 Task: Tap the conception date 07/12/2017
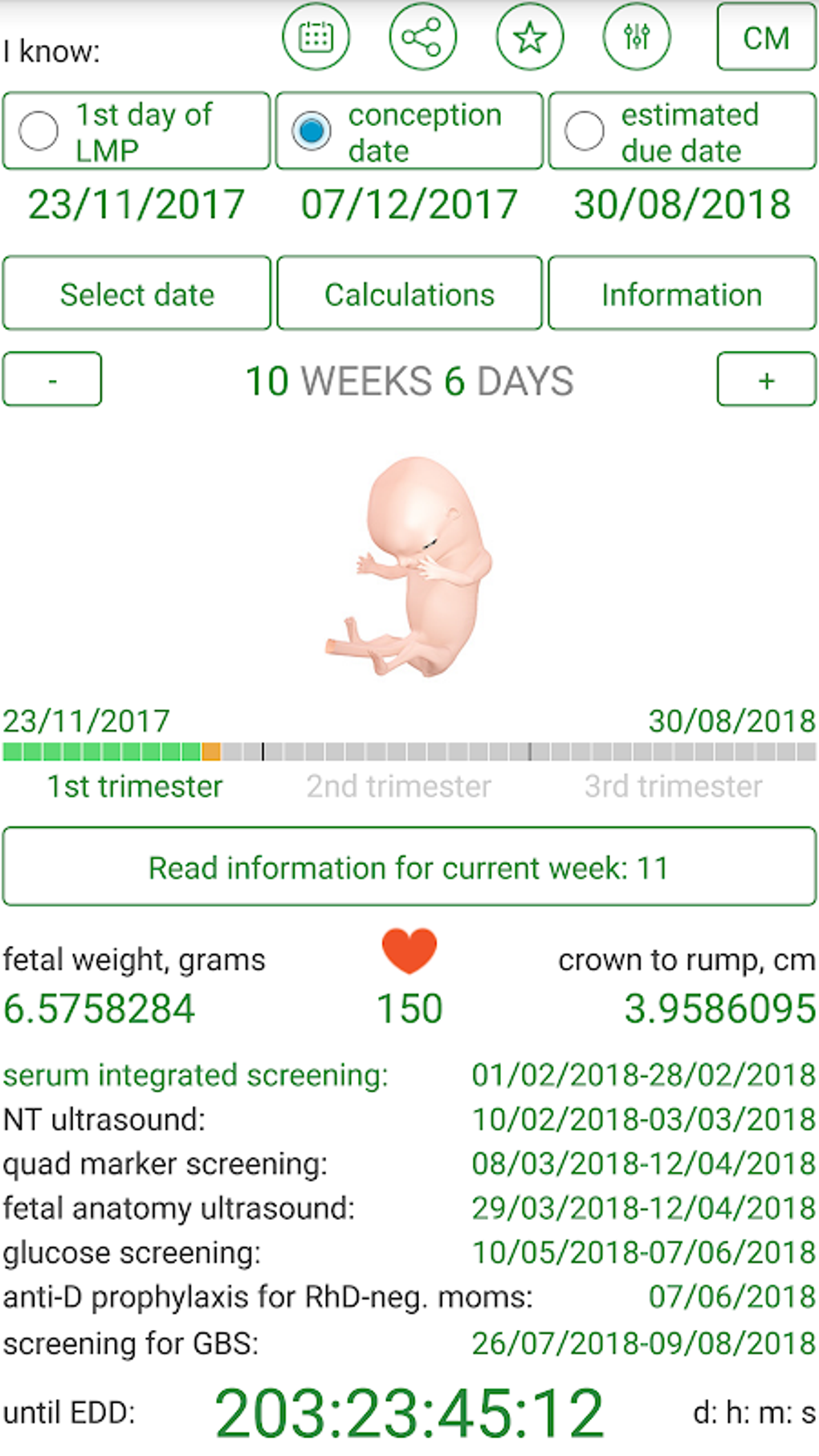[x=408, y=204]
